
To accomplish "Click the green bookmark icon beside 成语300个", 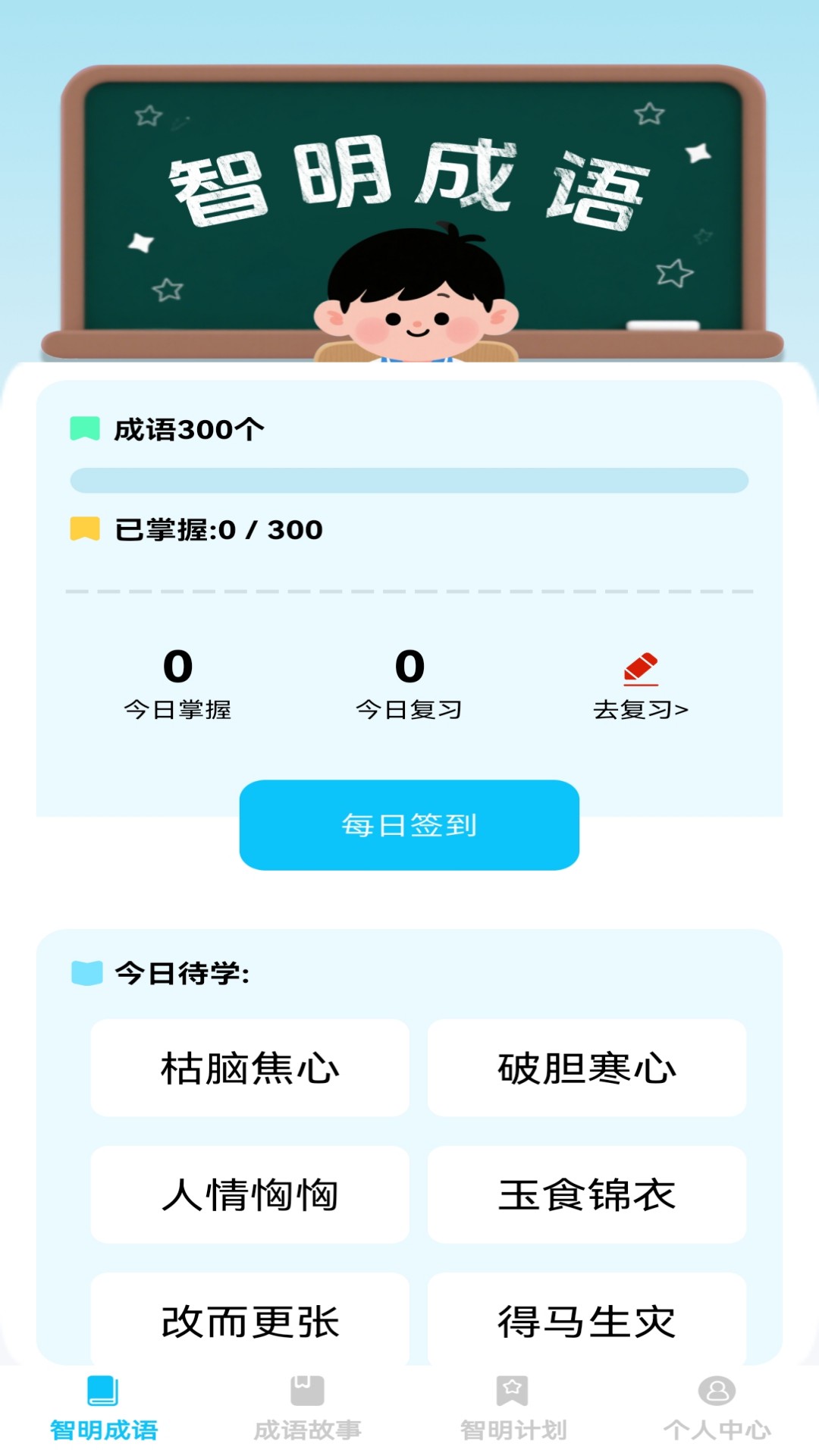I will (x=85, y=427).
